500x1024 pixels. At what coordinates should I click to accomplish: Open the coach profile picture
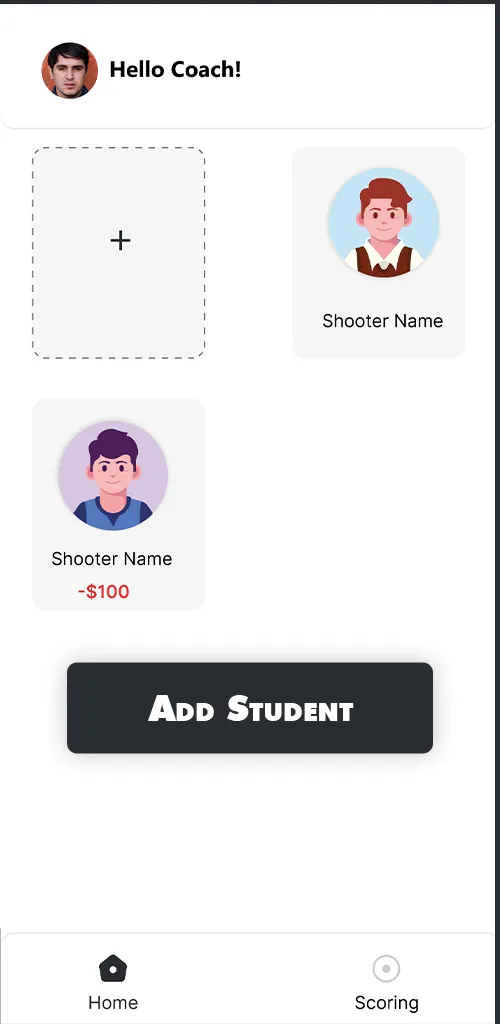[x=70, y=71]
